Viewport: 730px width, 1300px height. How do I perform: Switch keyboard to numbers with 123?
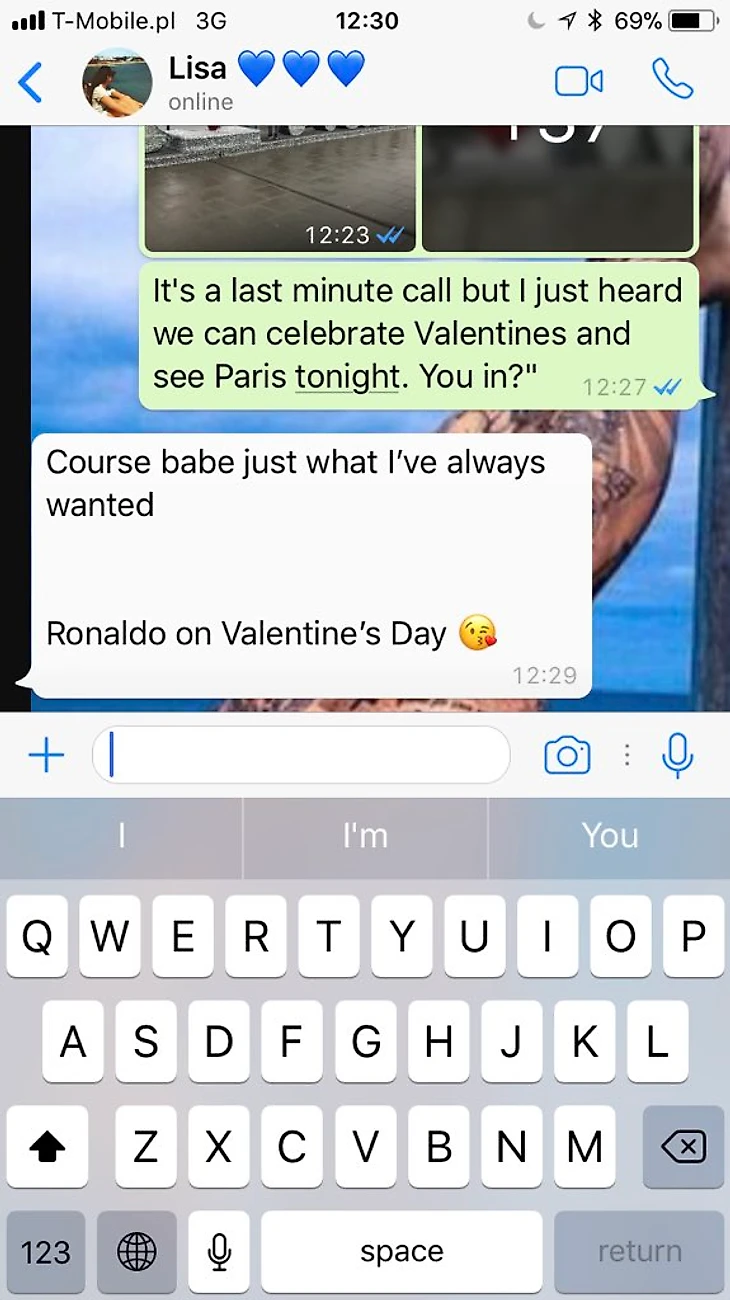point(46,1251)
